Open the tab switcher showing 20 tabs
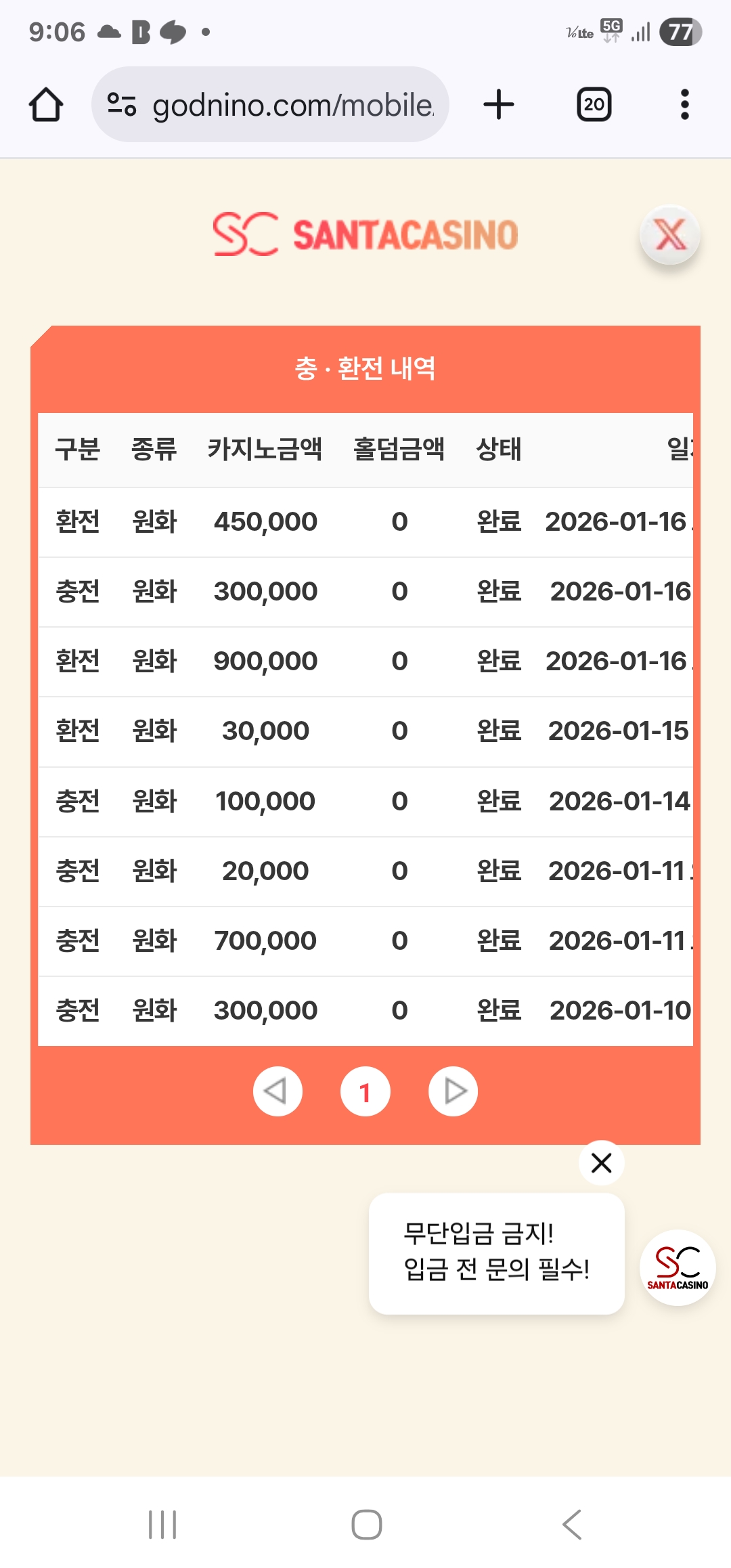The width and height of the screenshot is (731, 1568). click(x=594, y=105)
